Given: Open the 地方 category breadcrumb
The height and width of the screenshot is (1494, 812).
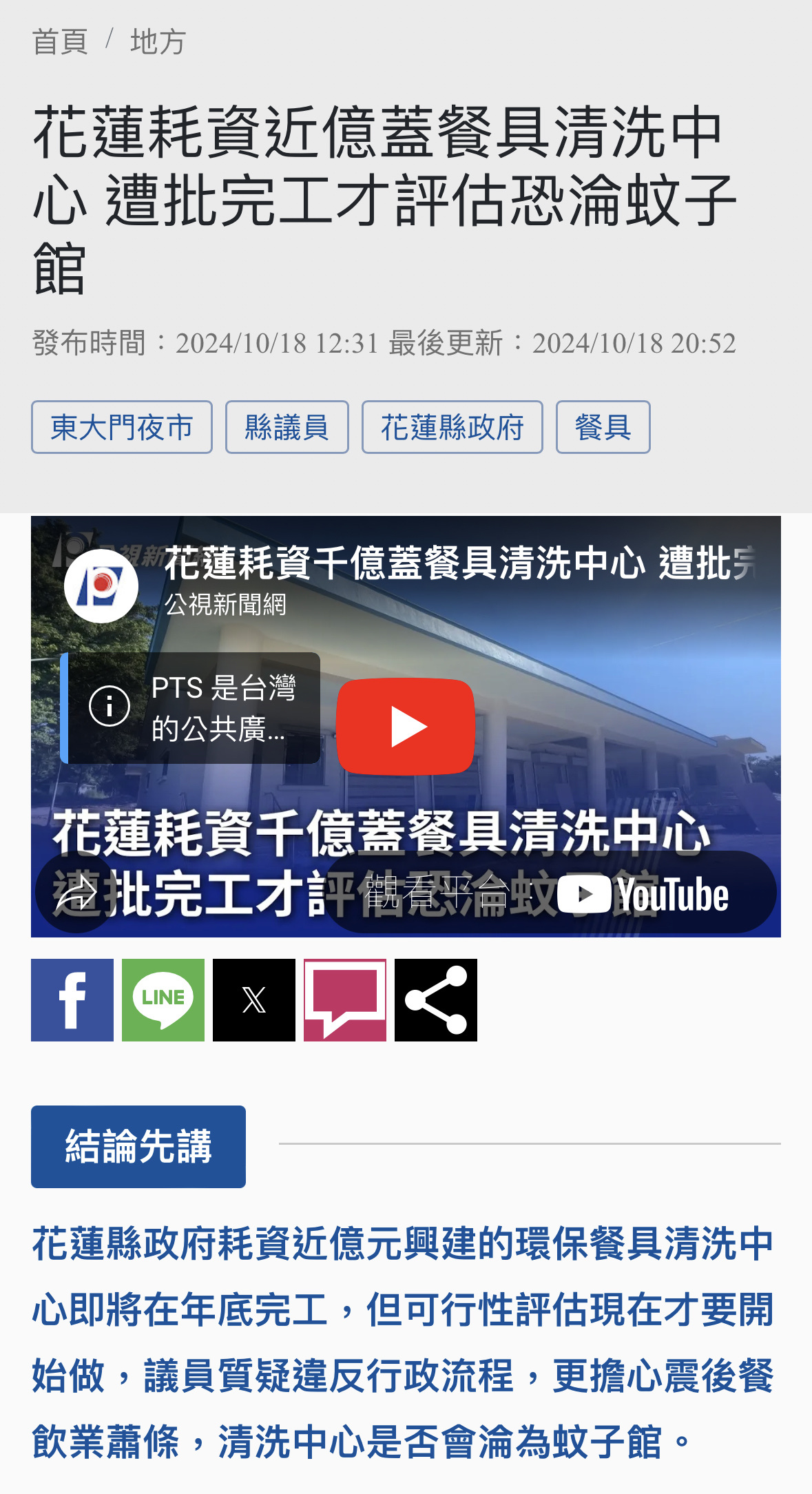Looking at the screenshot, I should tap(158, 41).
